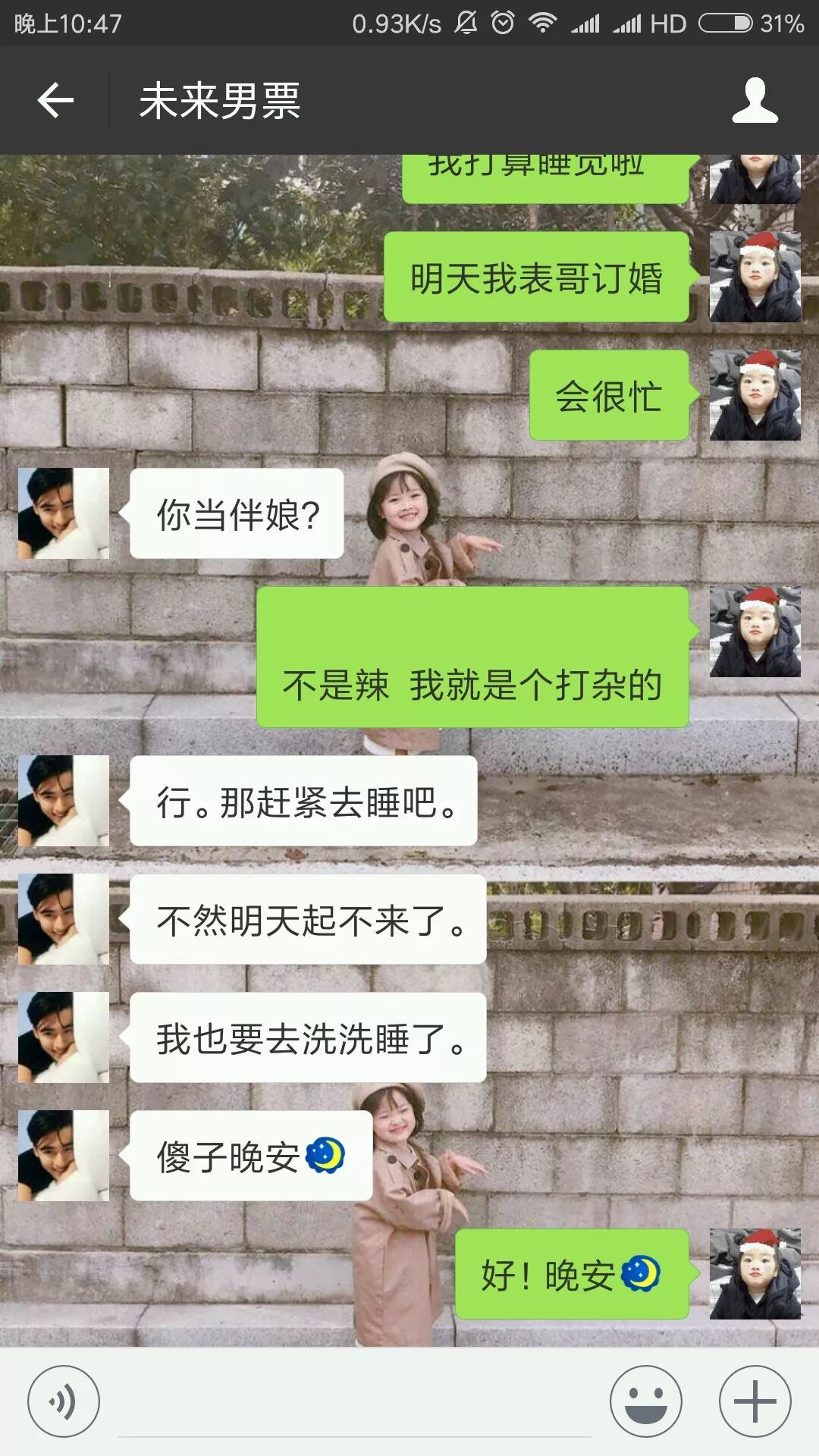Go back from the 未来男票 chat
Viewport: 819px width, 1456px height.
pos(55,101)
